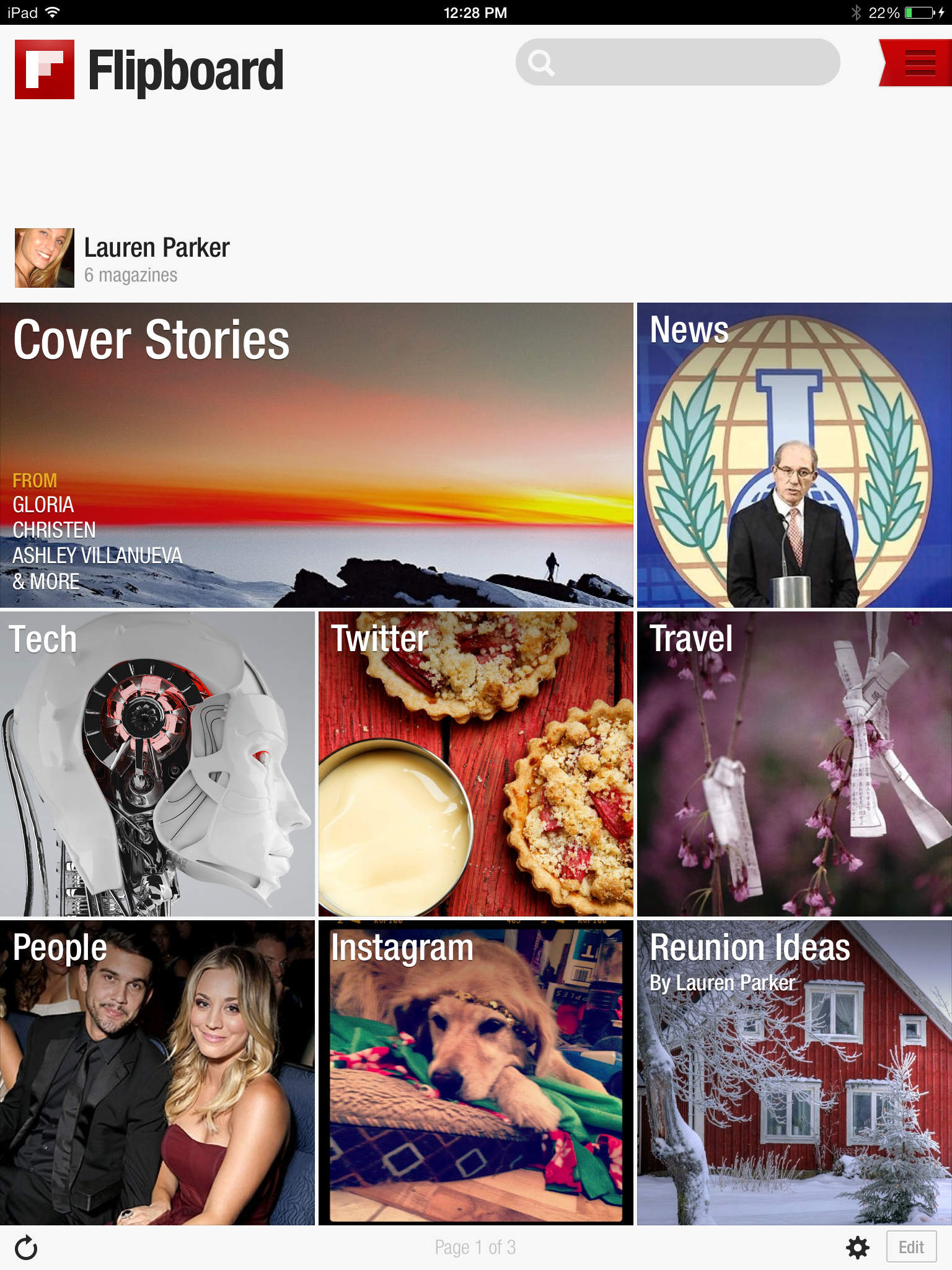
Task: Open the Cover Stories tile
Action: (316, 455)
